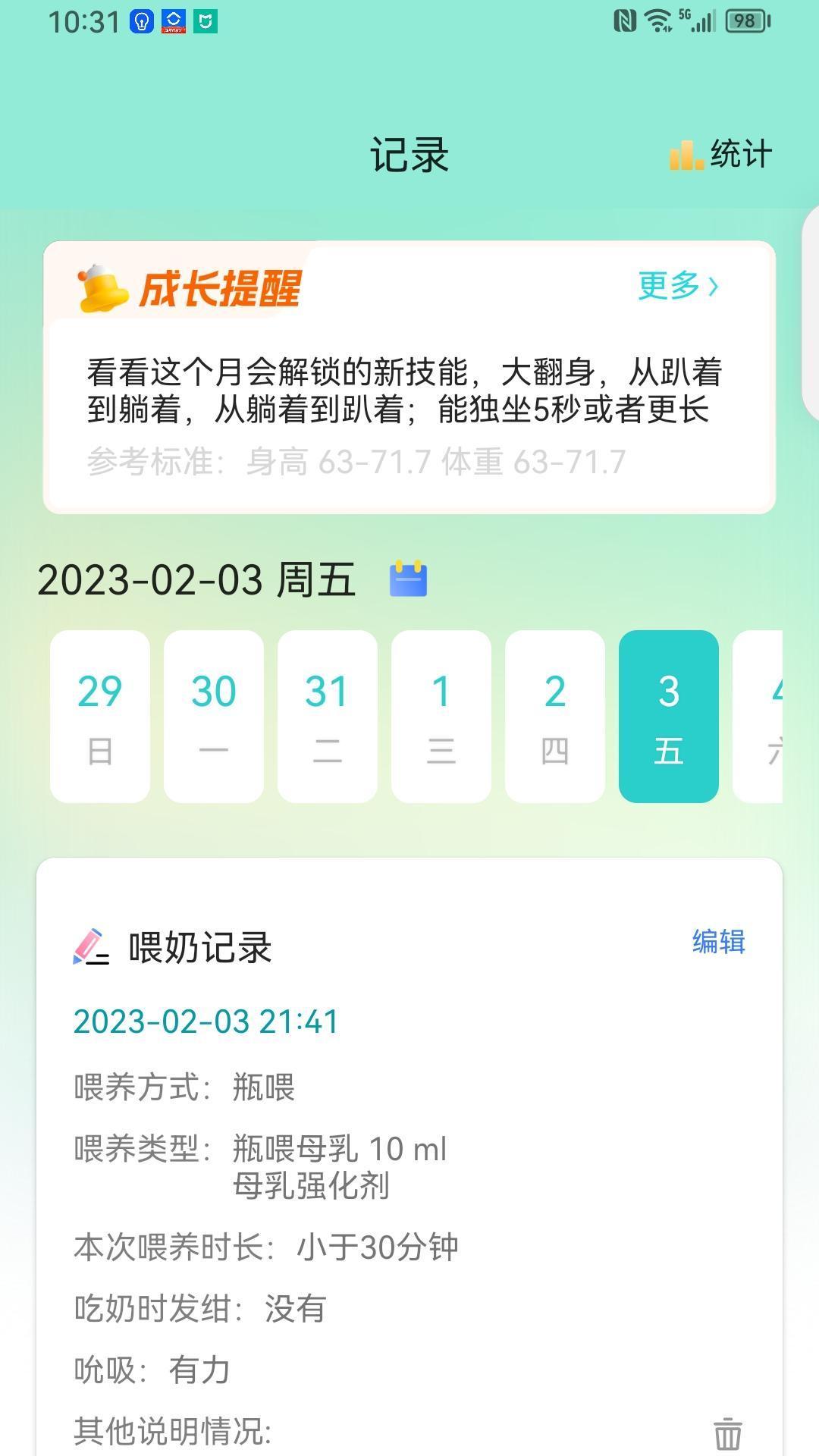Switch to the 记录 tab
Image resolution: width=819 pixels, height=1456 pixels.
(x=409, y=154)
